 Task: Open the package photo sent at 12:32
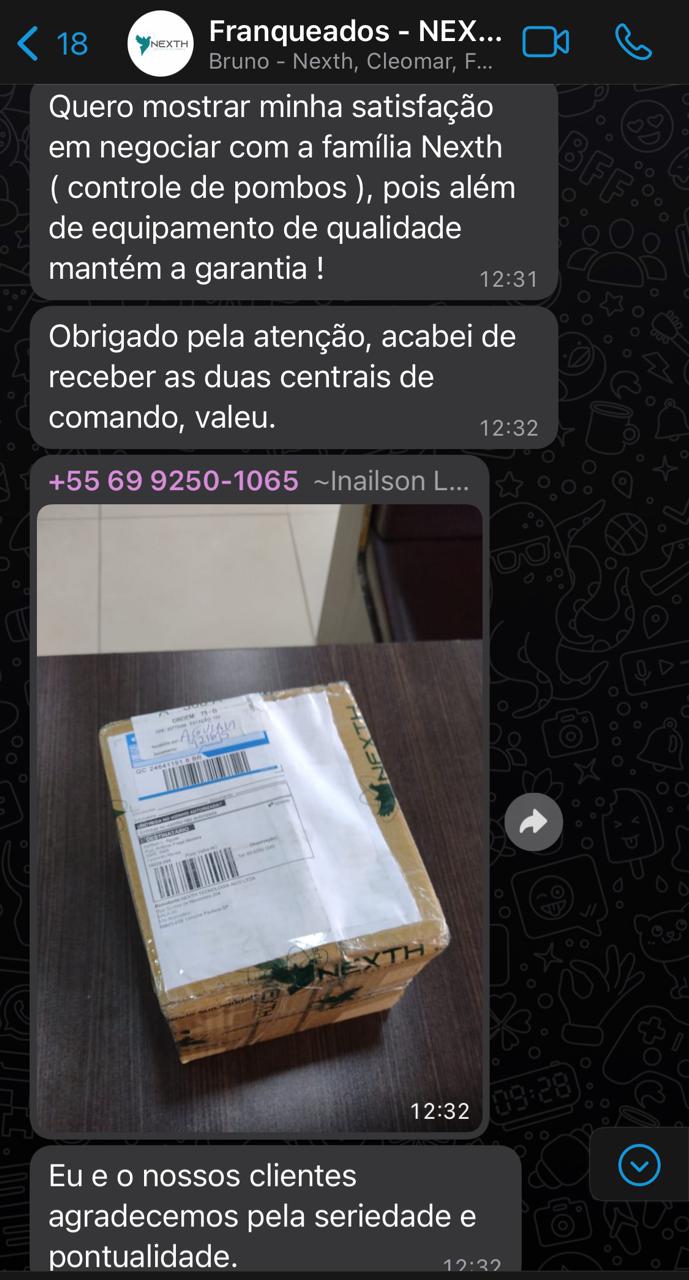(x=259, y=817)
